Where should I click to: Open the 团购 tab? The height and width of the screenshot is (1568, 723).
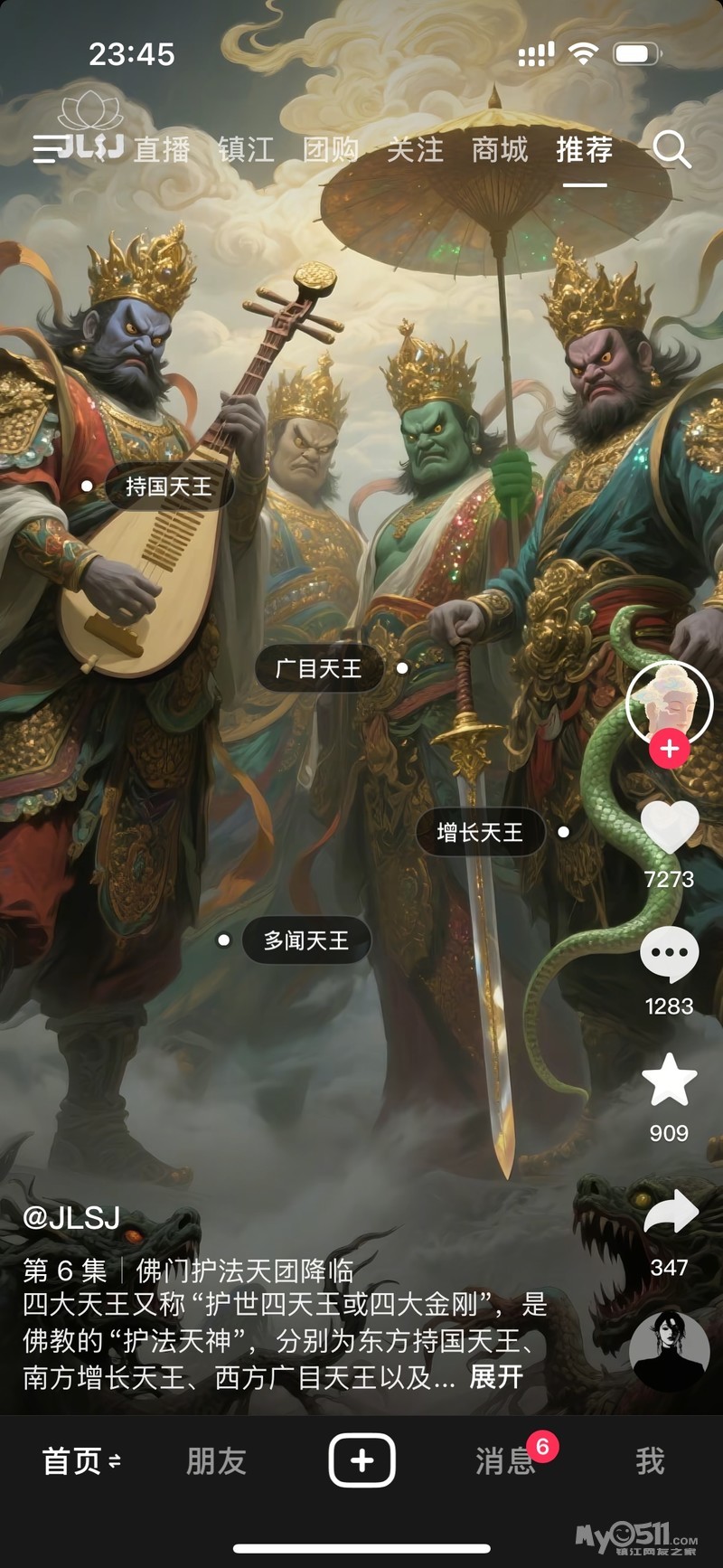pyautogui.click(x=331, y=149)
